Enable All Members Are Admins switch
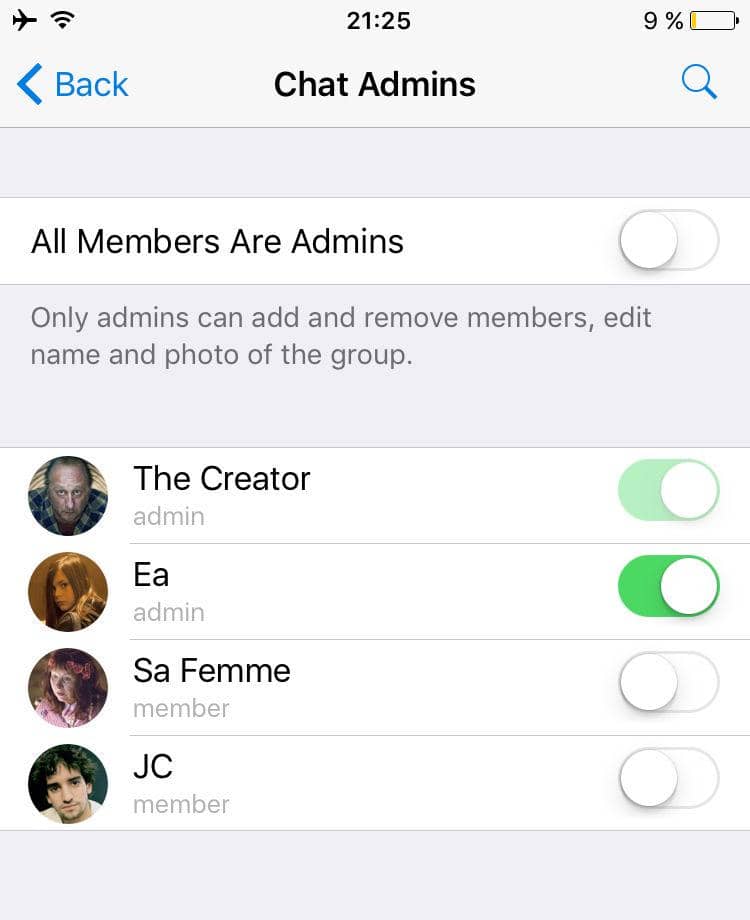This screenshot has width=750, height=920. (669, 241)
